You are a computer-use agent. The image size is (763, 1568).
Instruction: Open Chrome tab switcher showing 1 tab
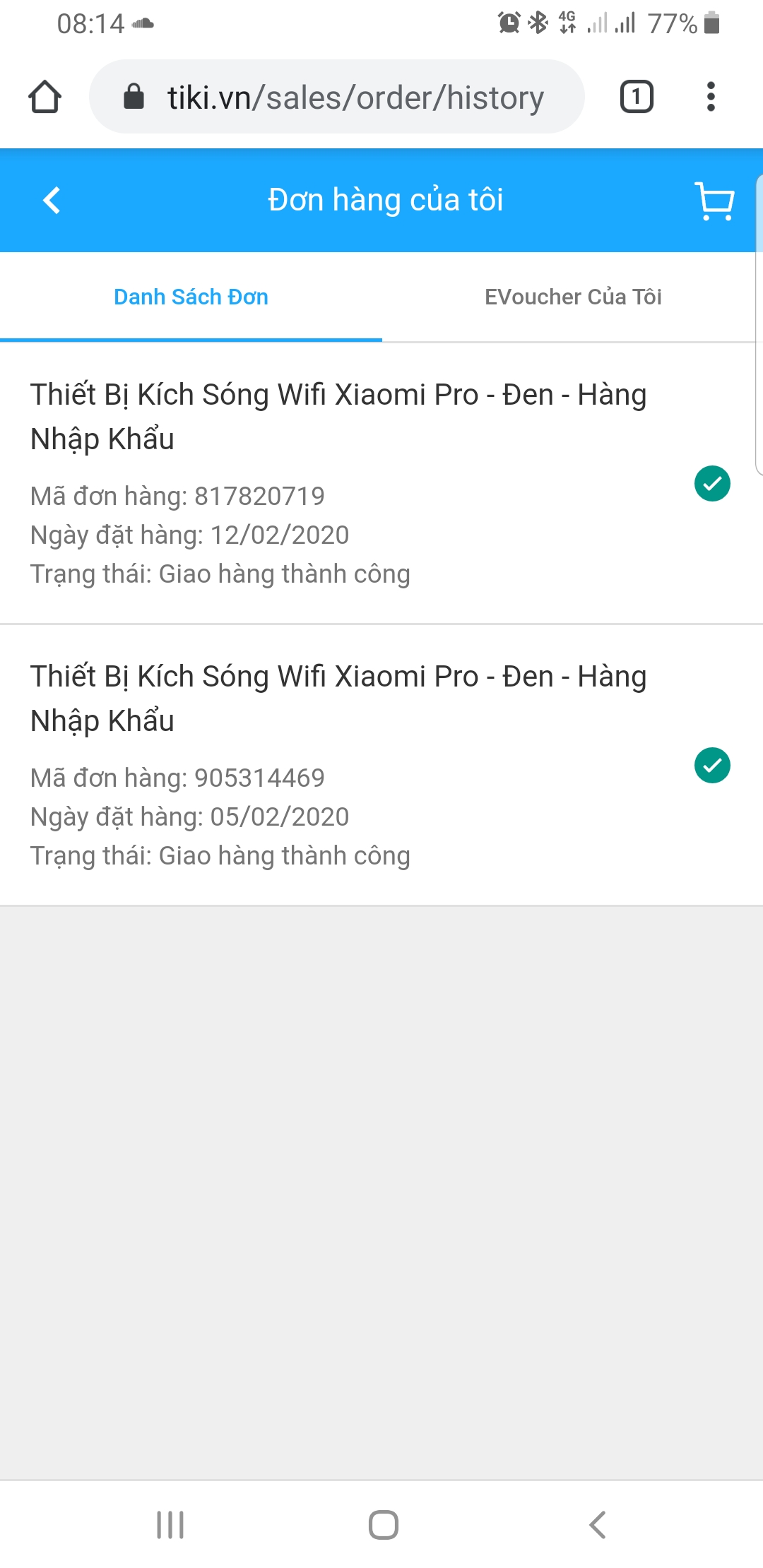[x=635, y=96]
